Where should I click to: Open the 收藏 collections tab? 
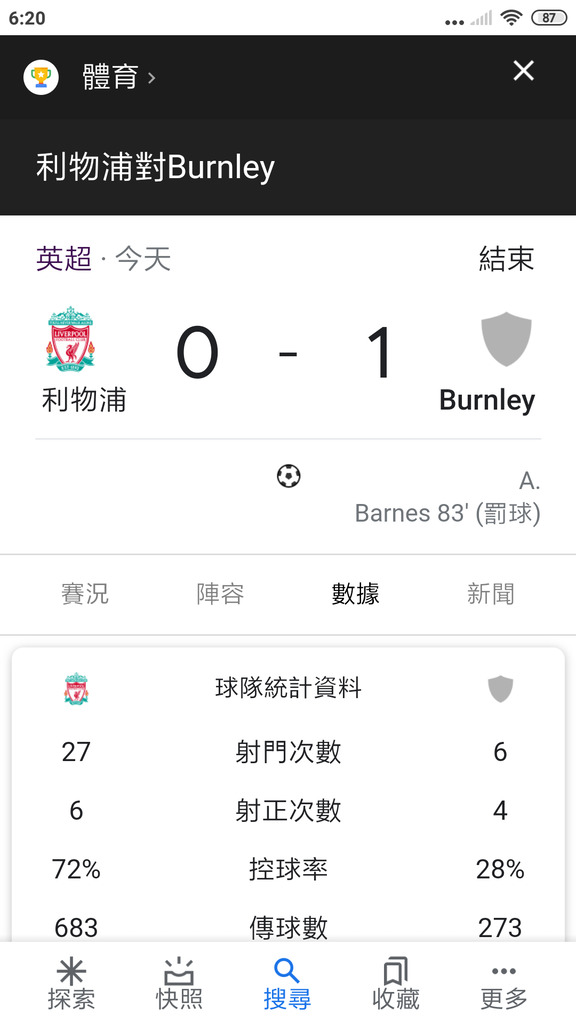point(395,984)
